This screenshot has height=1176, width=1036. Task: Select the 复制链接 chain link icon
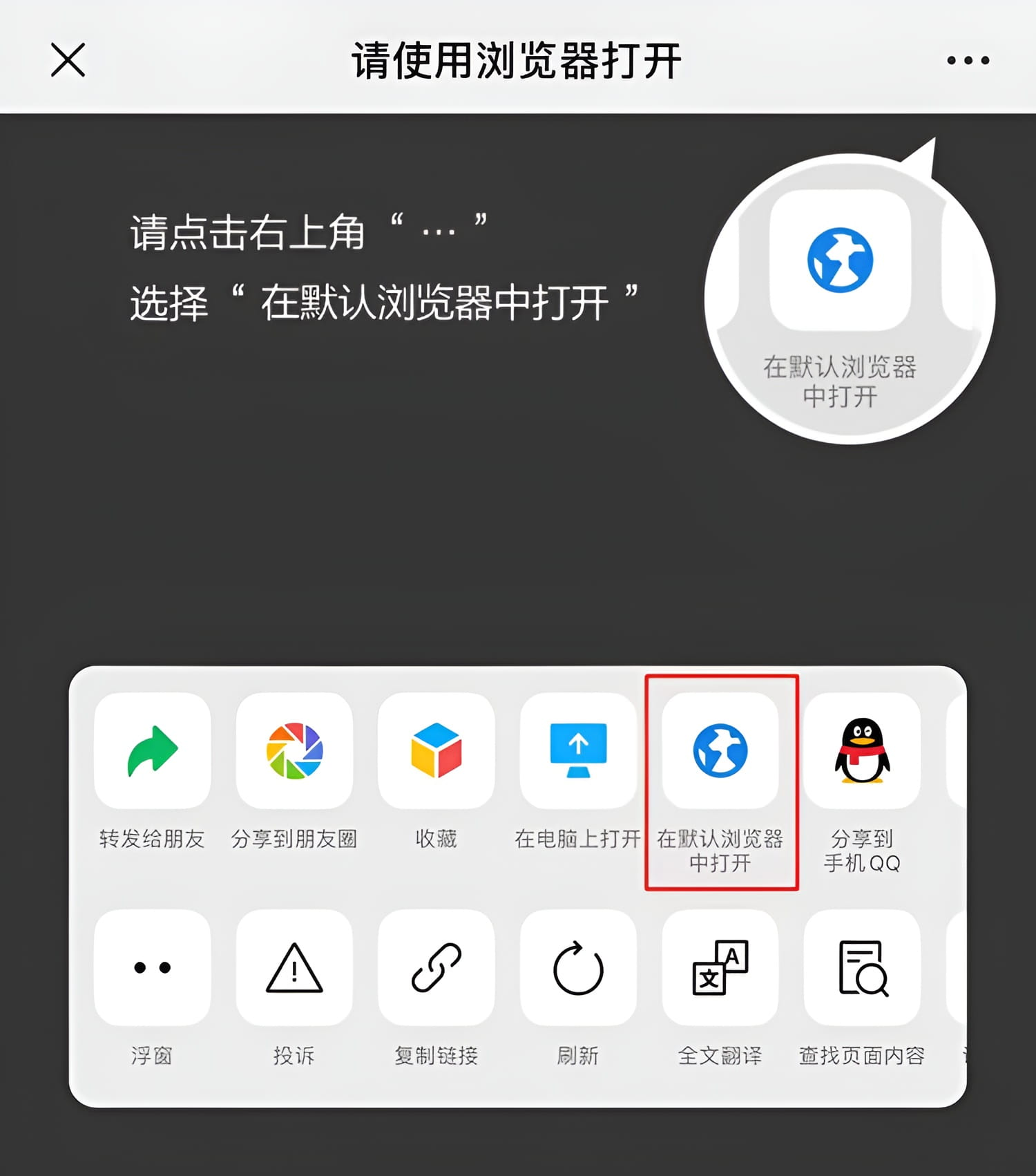pos(437,967)
